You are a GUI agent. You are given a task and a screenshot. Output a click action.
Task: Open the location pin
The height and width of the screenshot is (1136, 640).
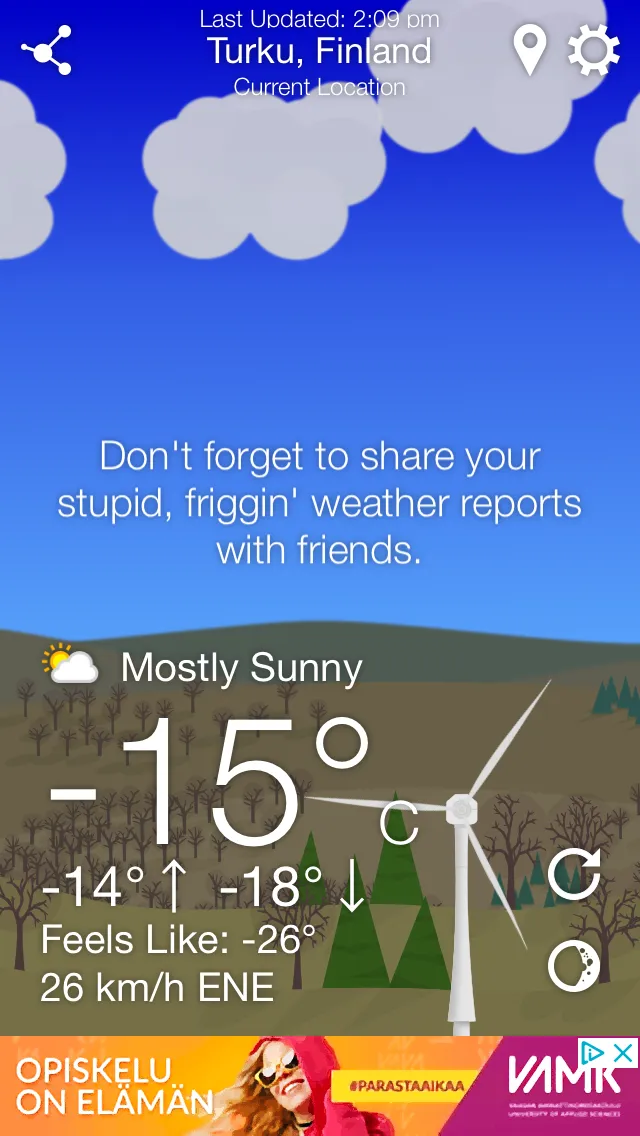coord(530,50)
